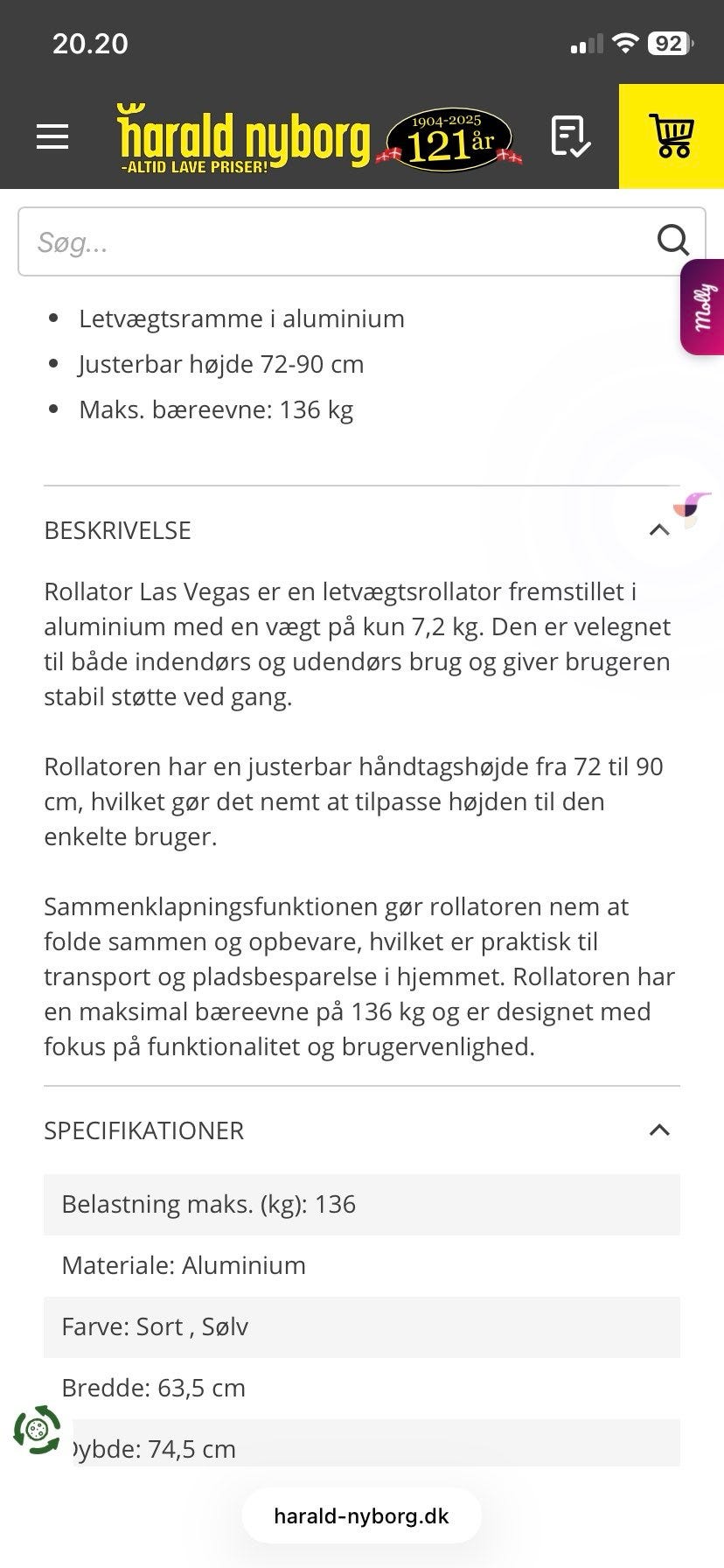
Task: Click the harald-nyborg.dk address bar
Action: (x=361, y=1515)
